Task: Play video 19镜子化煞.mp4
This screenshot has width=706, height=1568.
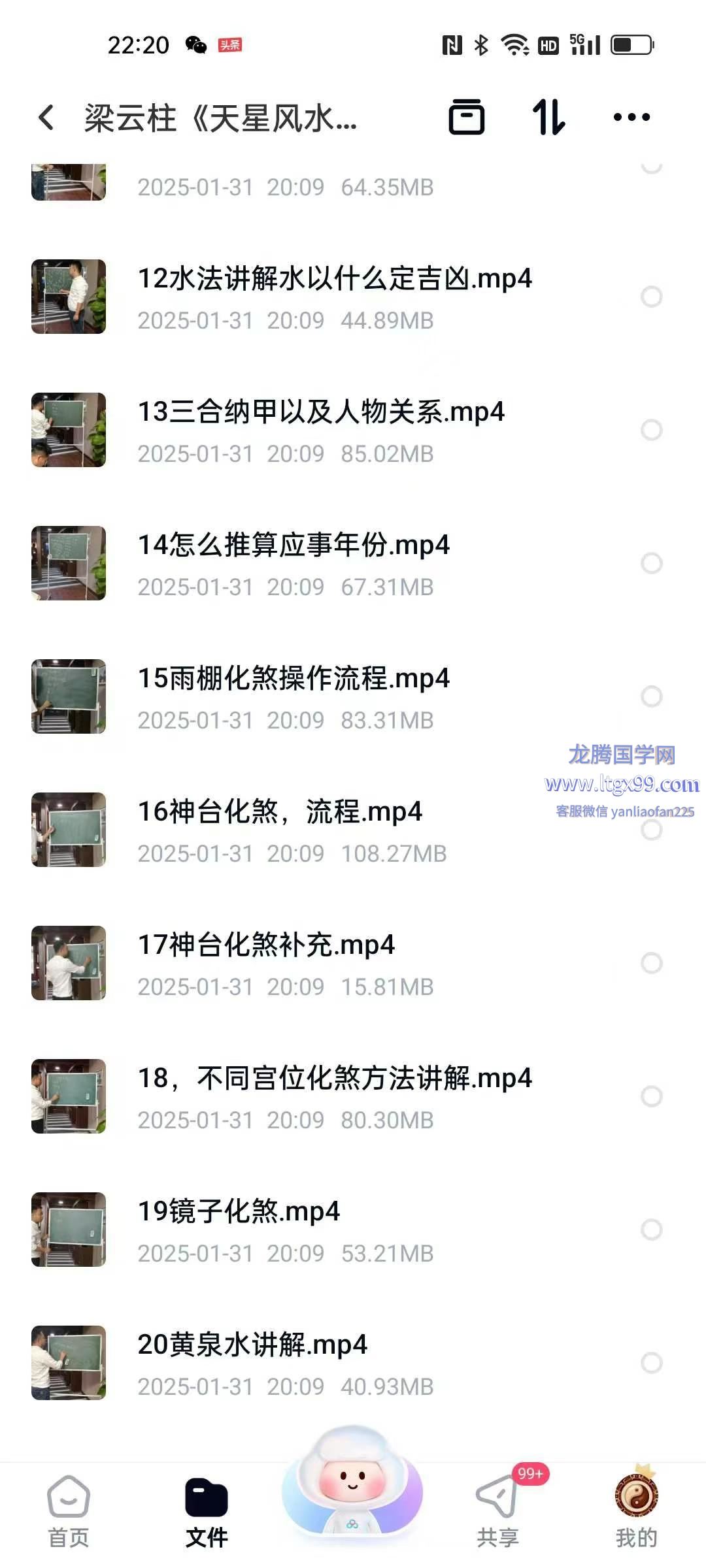Action: tap(239, 1213)
